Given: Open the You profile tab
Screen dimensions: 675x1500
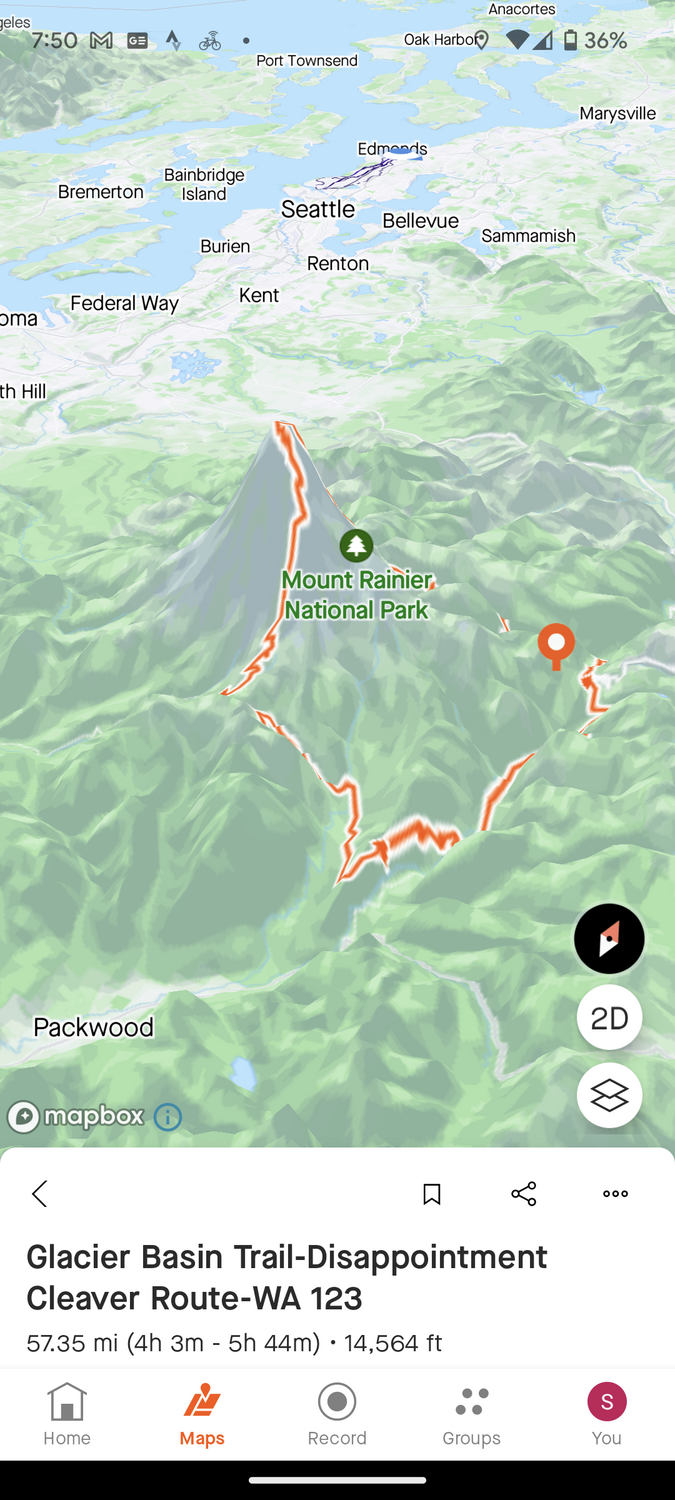Looking at the screenshot, I should (606, 1414).
